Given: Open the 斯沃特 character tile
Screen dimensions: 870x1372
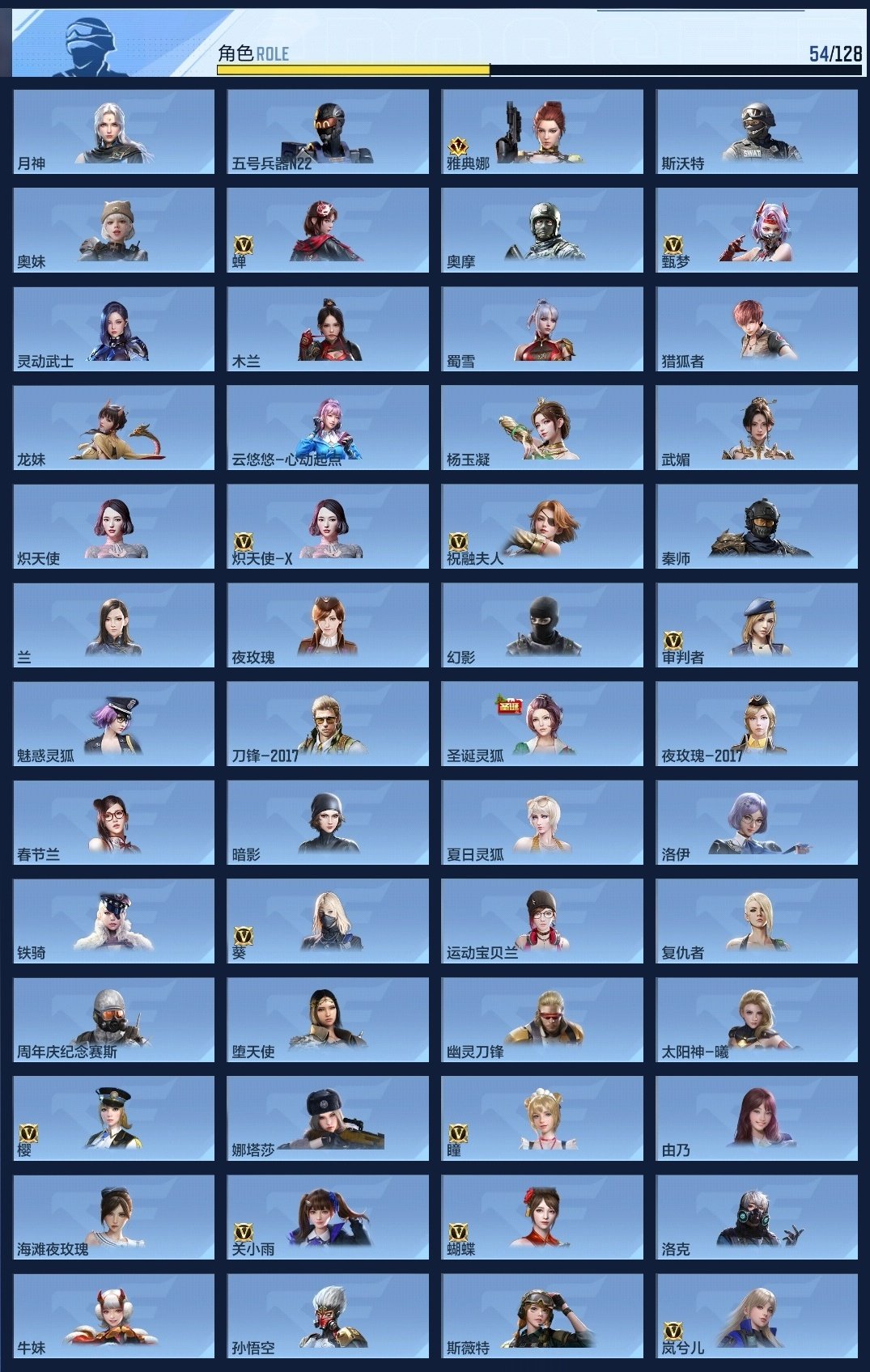Looking at the screenshot, I should (757, 131).
